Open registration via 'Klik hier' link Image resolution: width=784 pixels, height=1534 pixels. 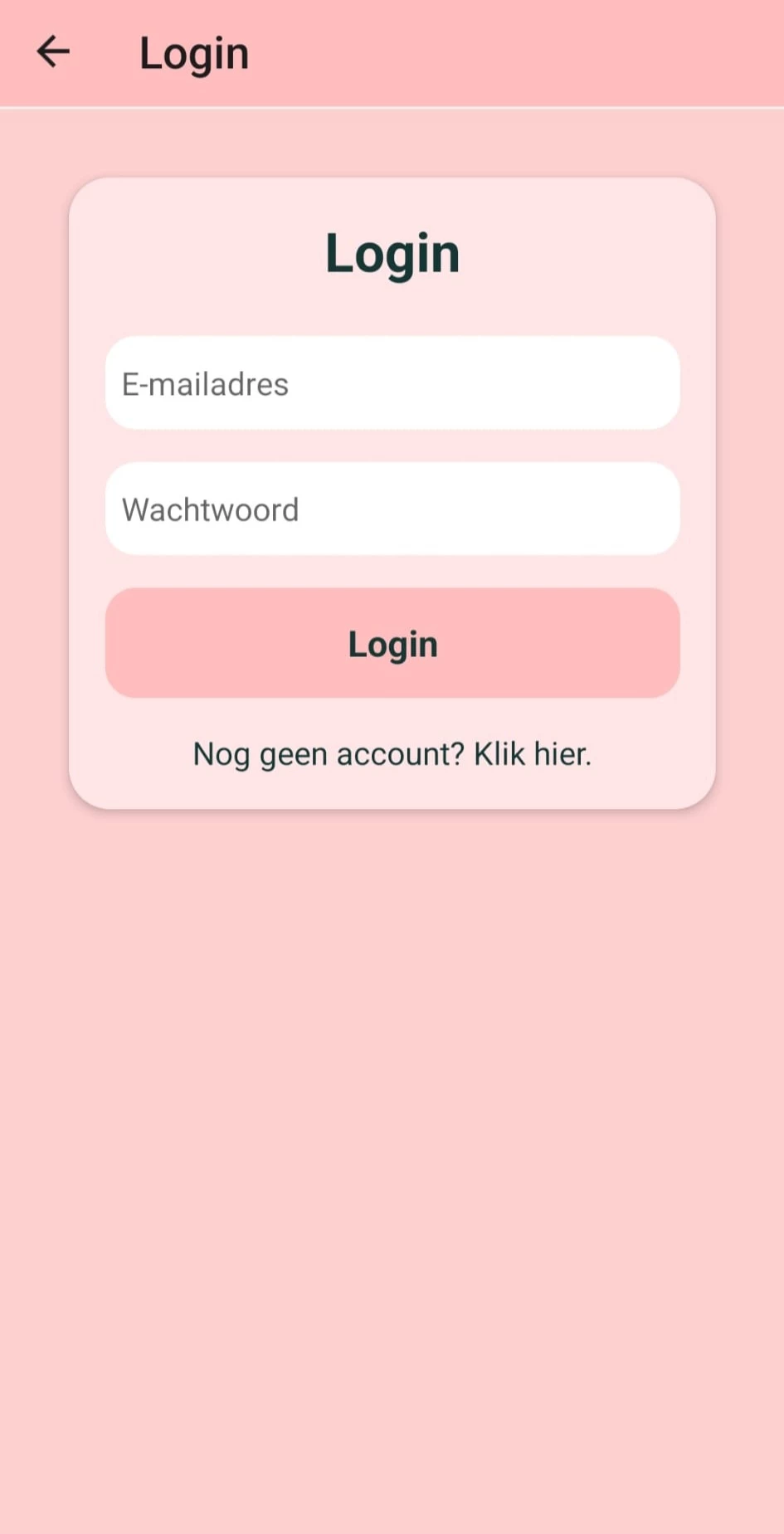tap(392, 753)
